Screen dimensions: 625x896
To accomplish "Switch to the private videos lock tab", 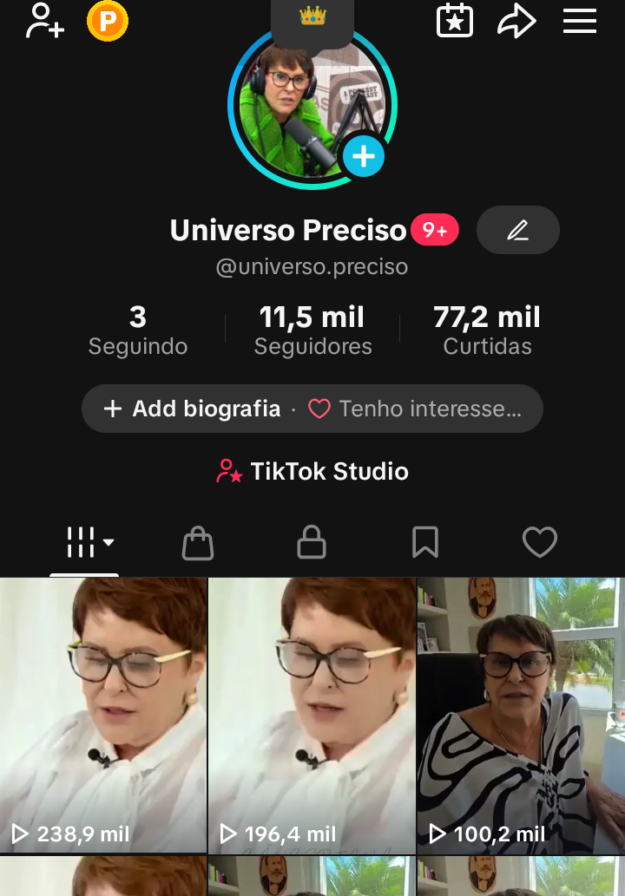I will coord(312,543).
